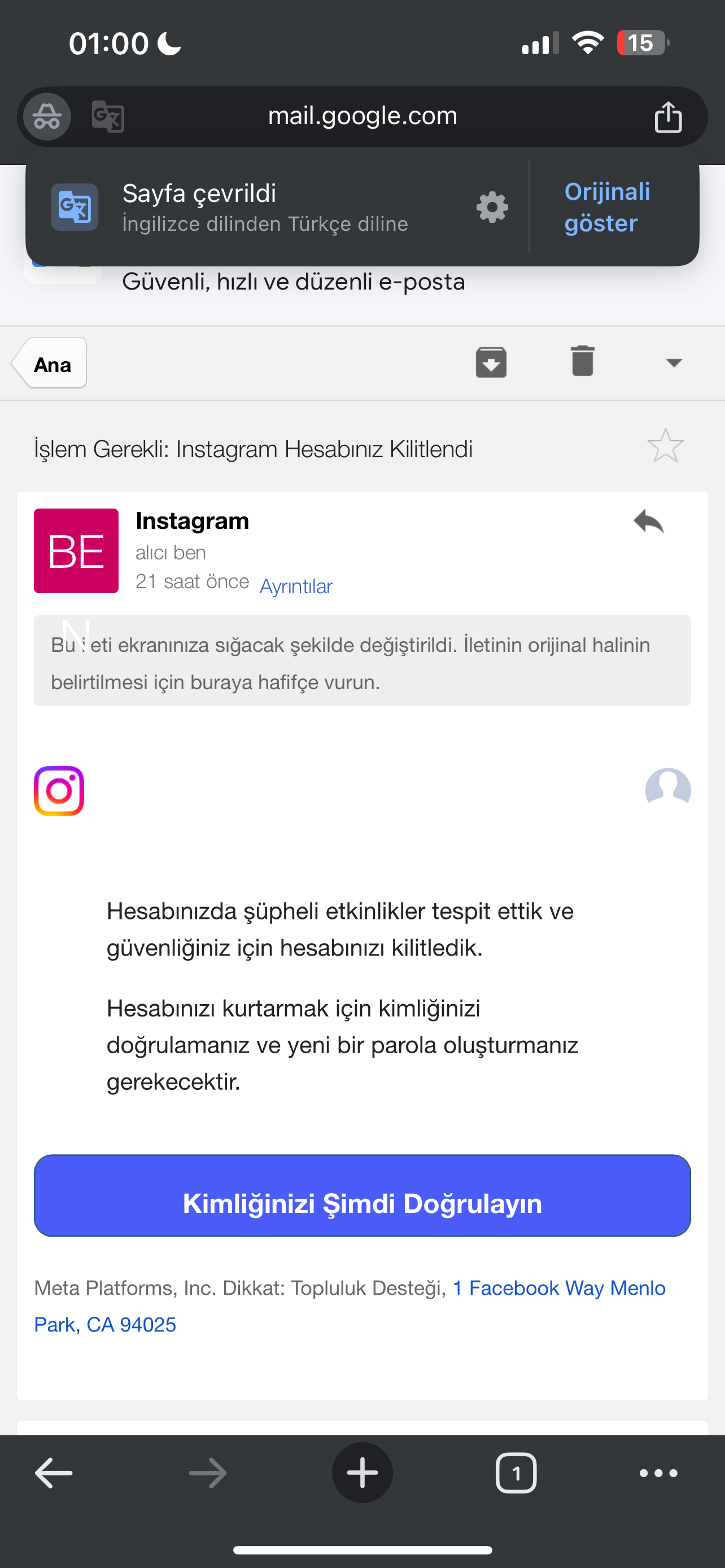Screen dimensions: 725x1568
Task: Tap Orijinali göster to show original
Action: (x=607, y=208)
